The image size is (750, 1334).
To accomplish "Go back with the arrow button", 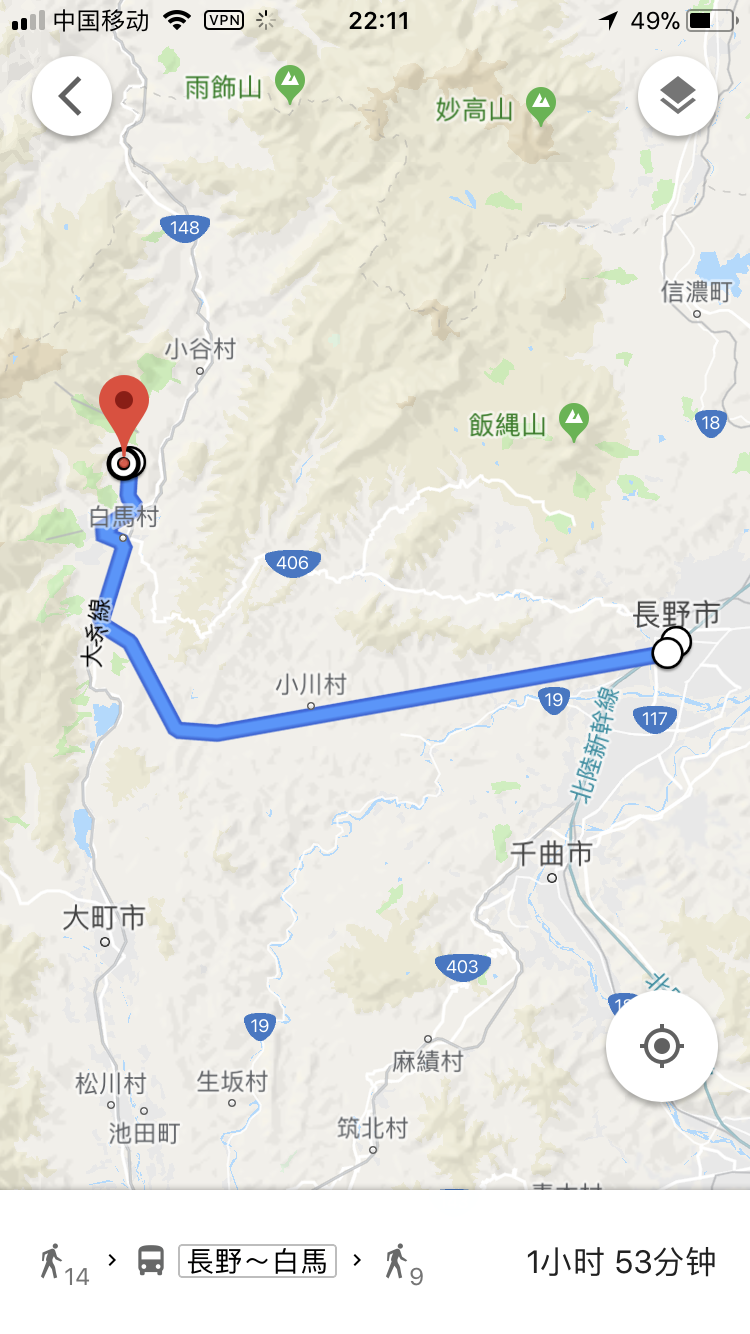I will coord(71,96).
